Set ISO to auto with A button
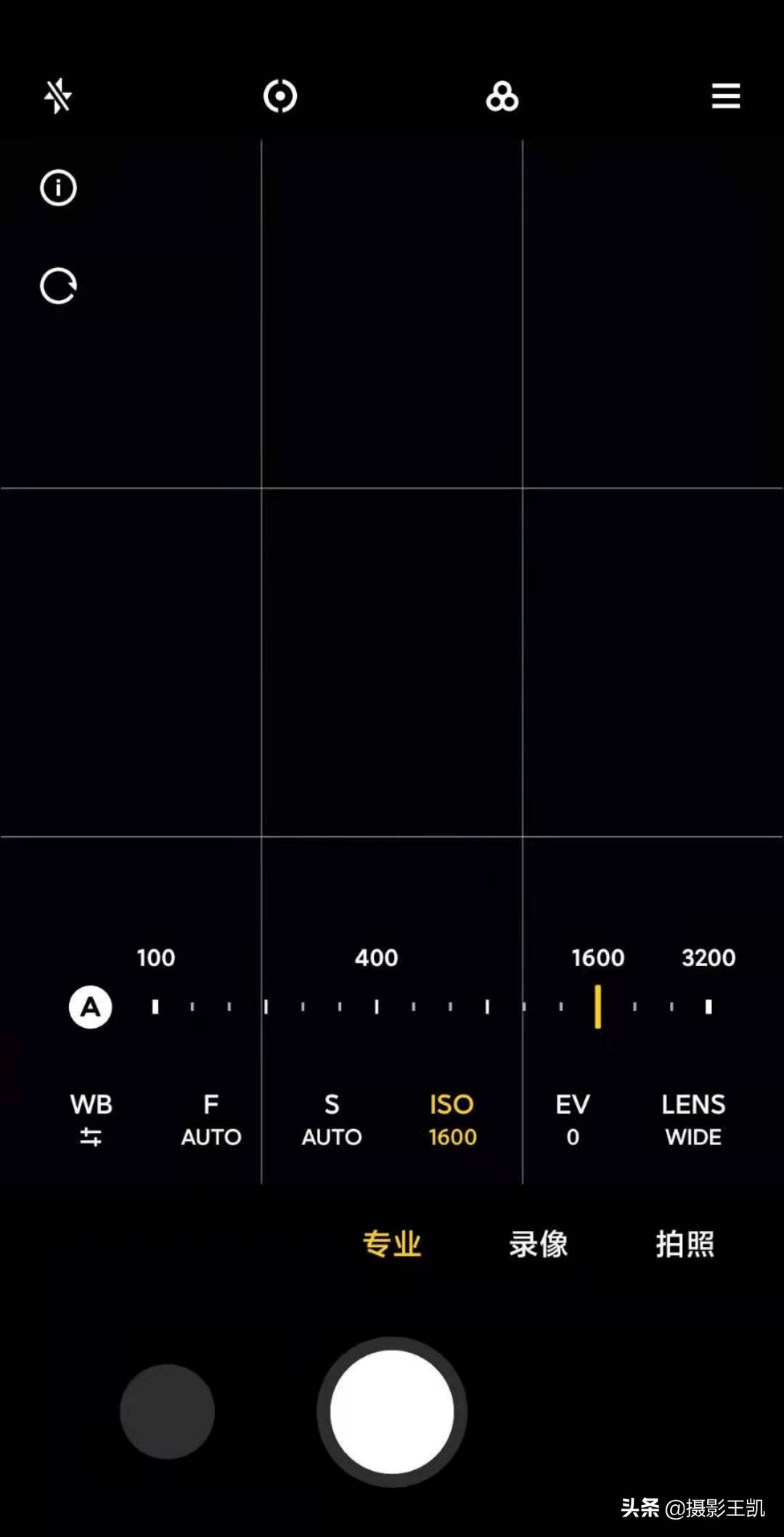The image size is (784, 1537). [x=90, y=1007]
